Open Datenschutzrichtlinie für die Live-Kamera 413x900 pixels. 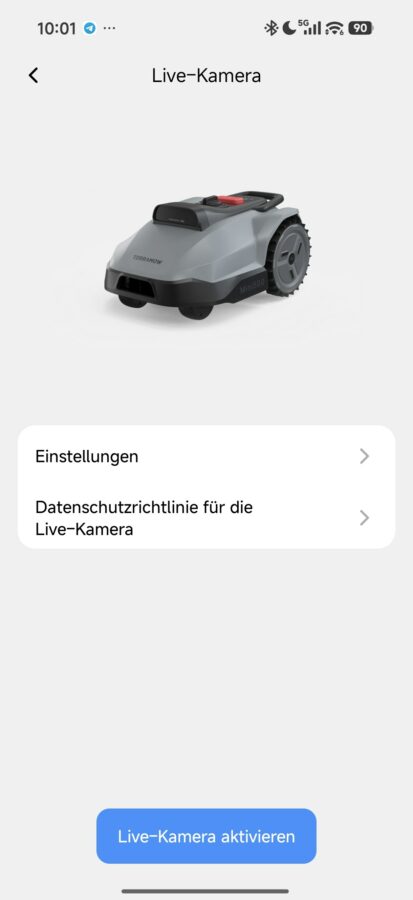point(206,518)
